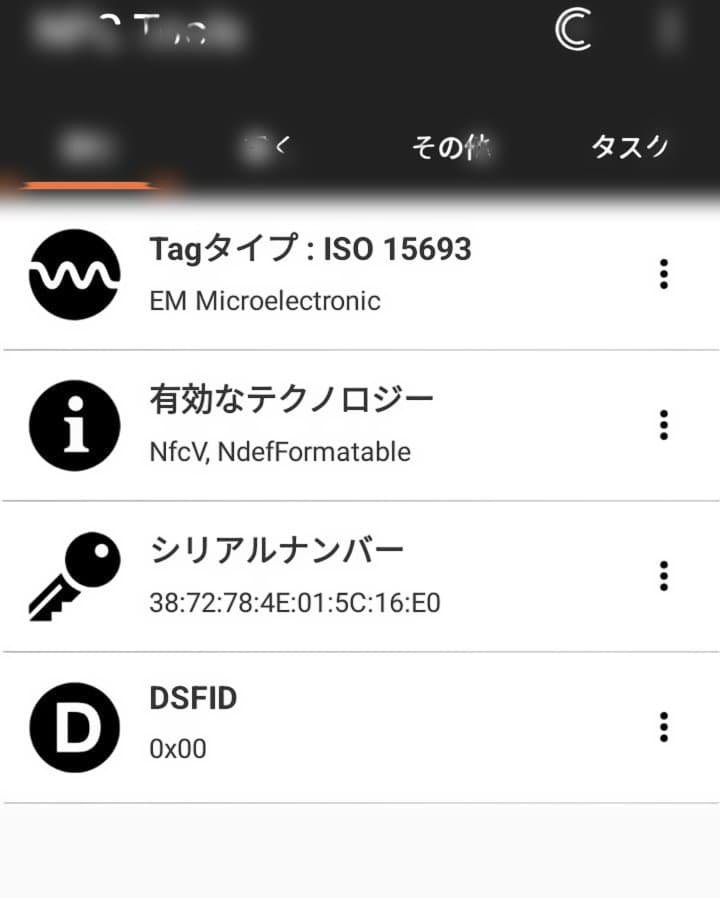Show more options for シリアルナンバー

point(663,576)
